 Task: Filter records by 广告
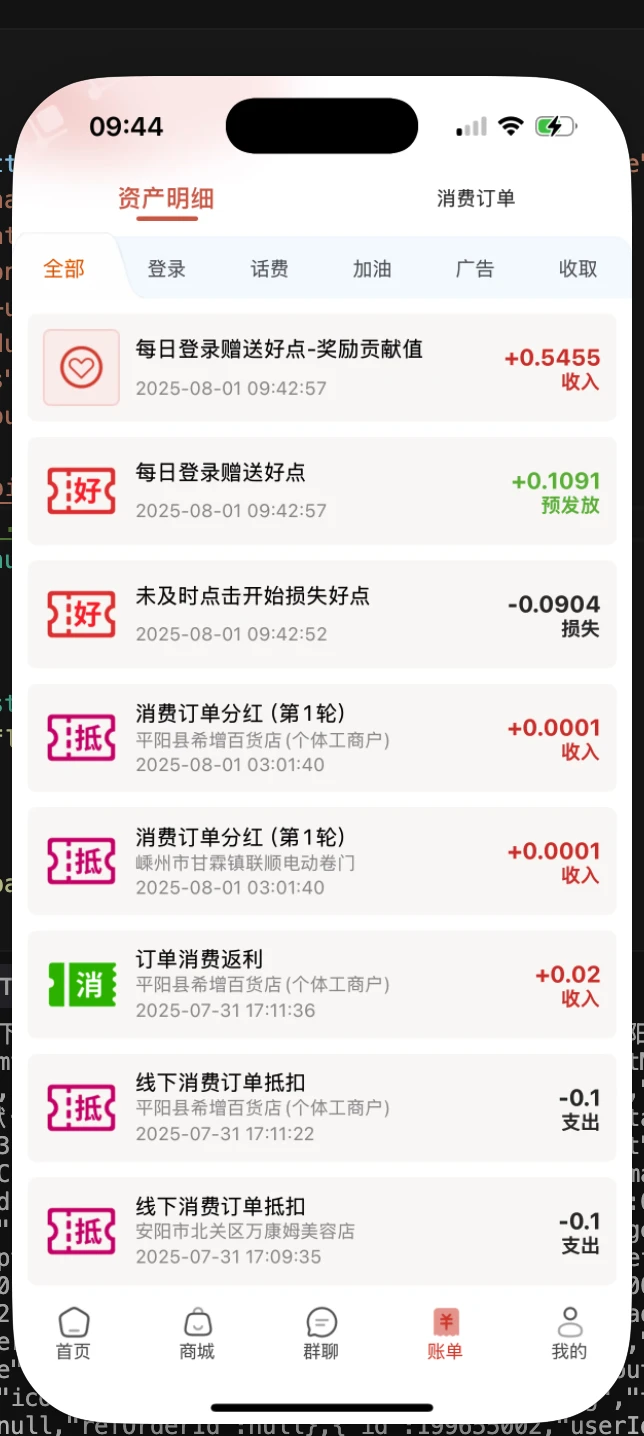[x=475, y=268]
